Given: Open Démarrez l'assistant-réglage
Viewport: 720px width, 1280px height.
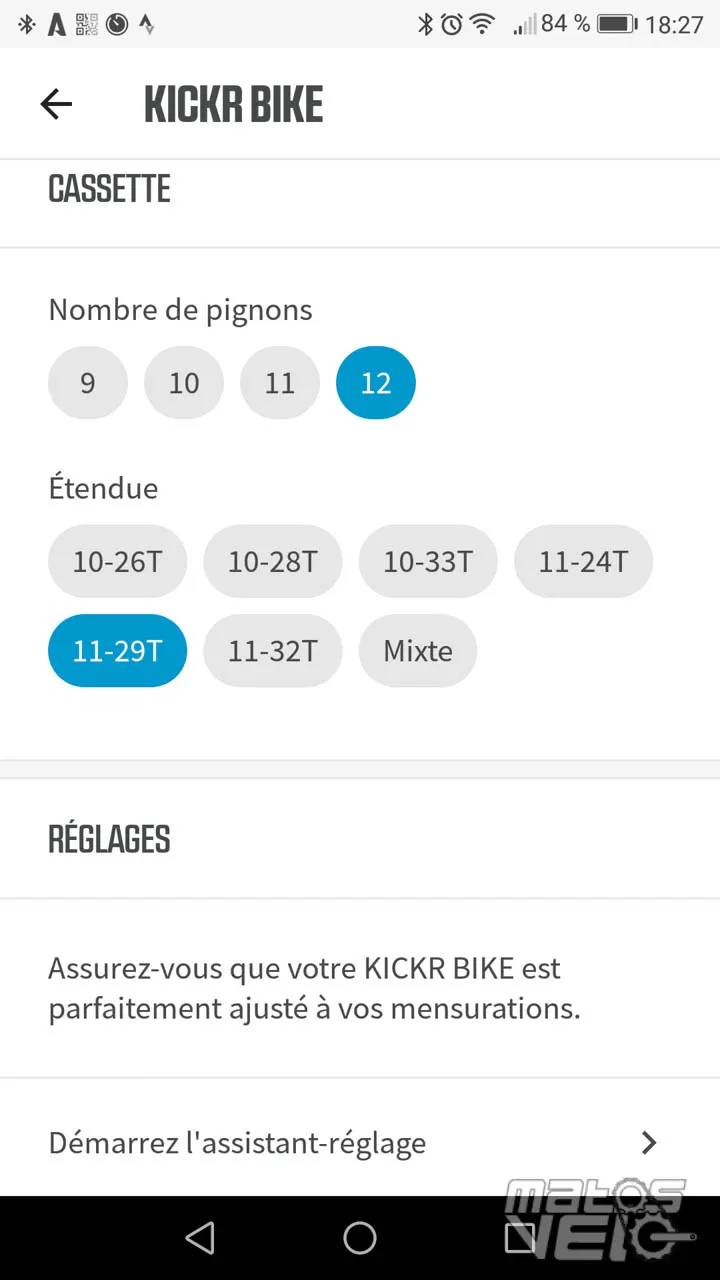Looking at the screenshot, I should click(360, 1142).
